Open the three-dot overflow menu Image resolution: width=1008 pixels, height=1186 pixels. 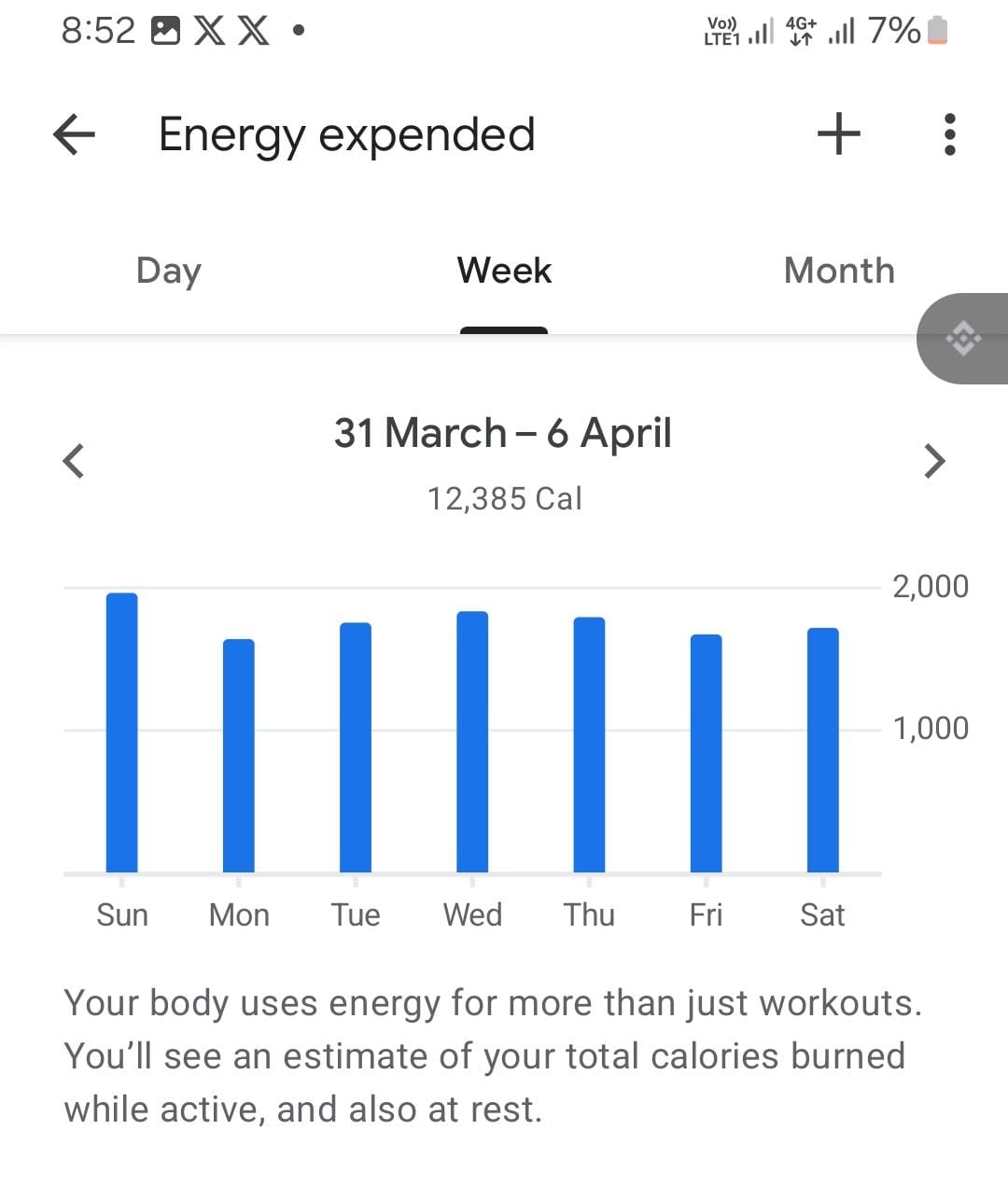[949, 134]
